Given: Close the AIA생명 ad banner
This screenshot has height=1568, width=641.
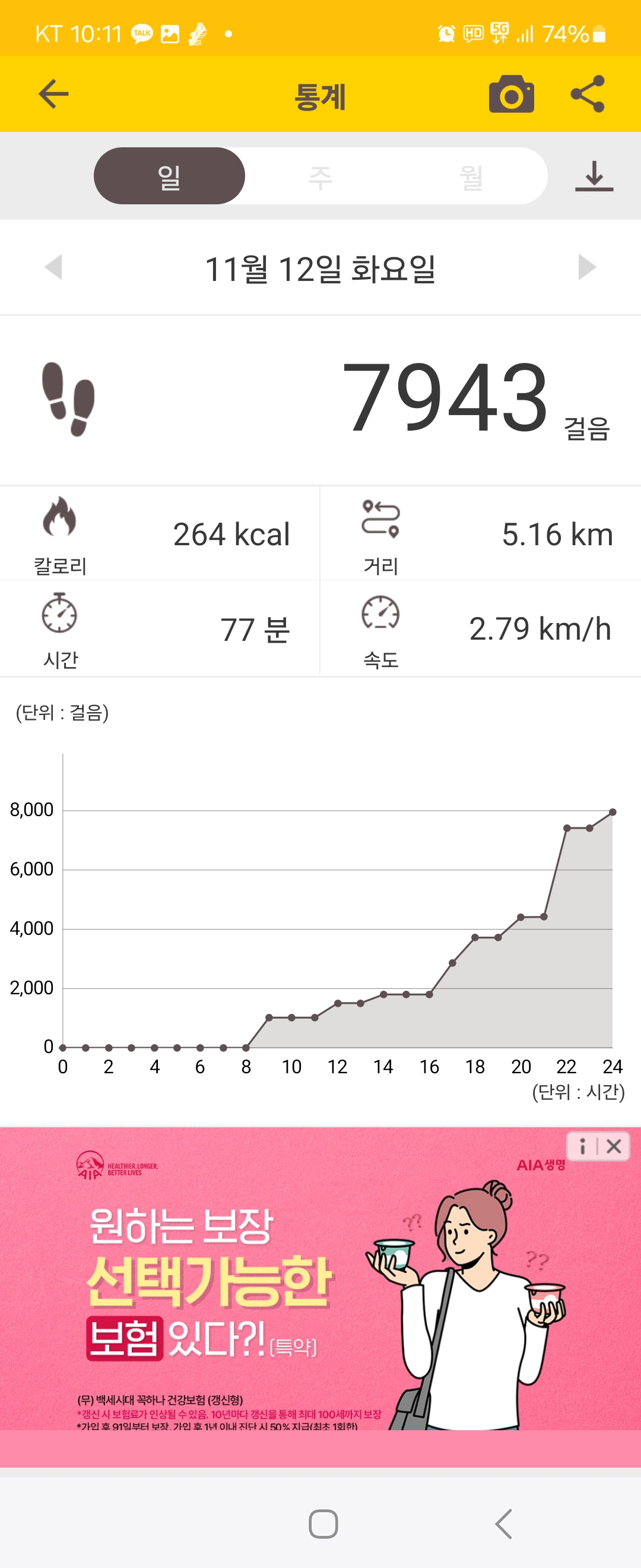Looking at the screenshot, I should tap(614, 1146).
